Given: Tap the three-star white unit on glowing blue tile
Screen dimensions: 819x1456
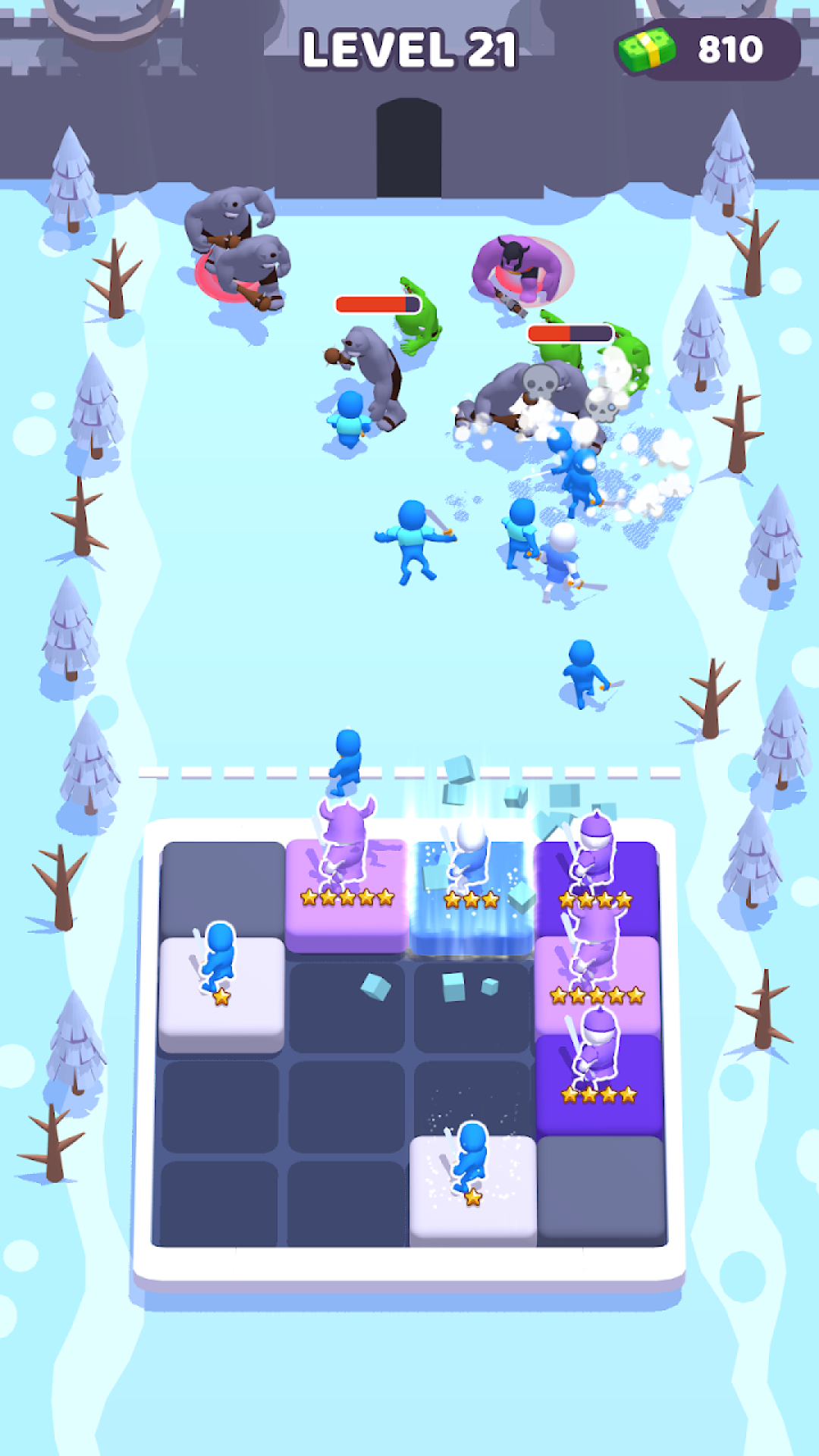Looking at the screenshot, I should tap(470, 887).
